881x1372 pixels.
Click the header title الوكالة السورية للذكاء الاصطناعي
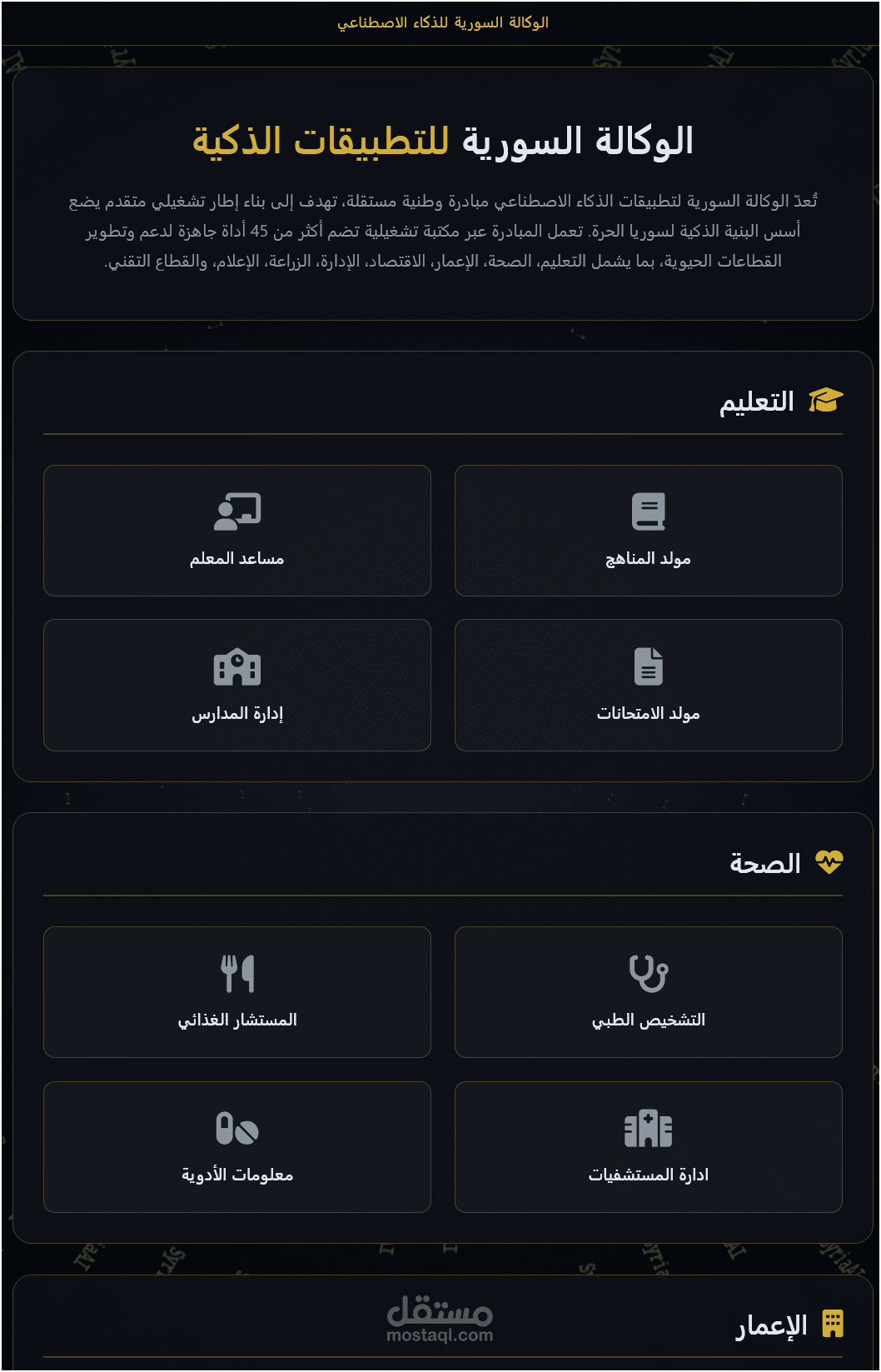(440, 23)
